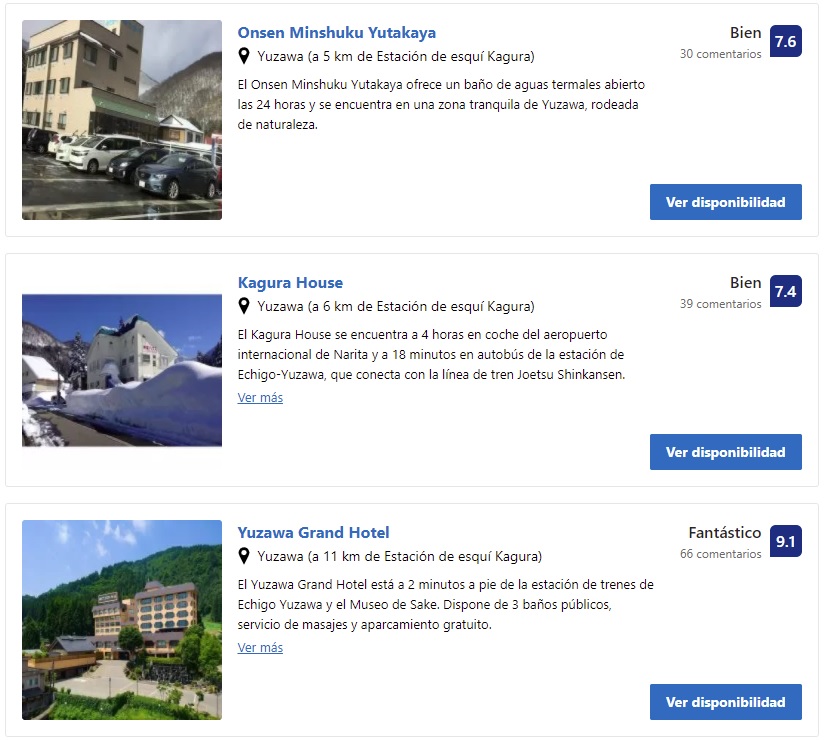The image size is (824, 740).
Task: Open the Kagura House hotel title
Action: [290, 283]
